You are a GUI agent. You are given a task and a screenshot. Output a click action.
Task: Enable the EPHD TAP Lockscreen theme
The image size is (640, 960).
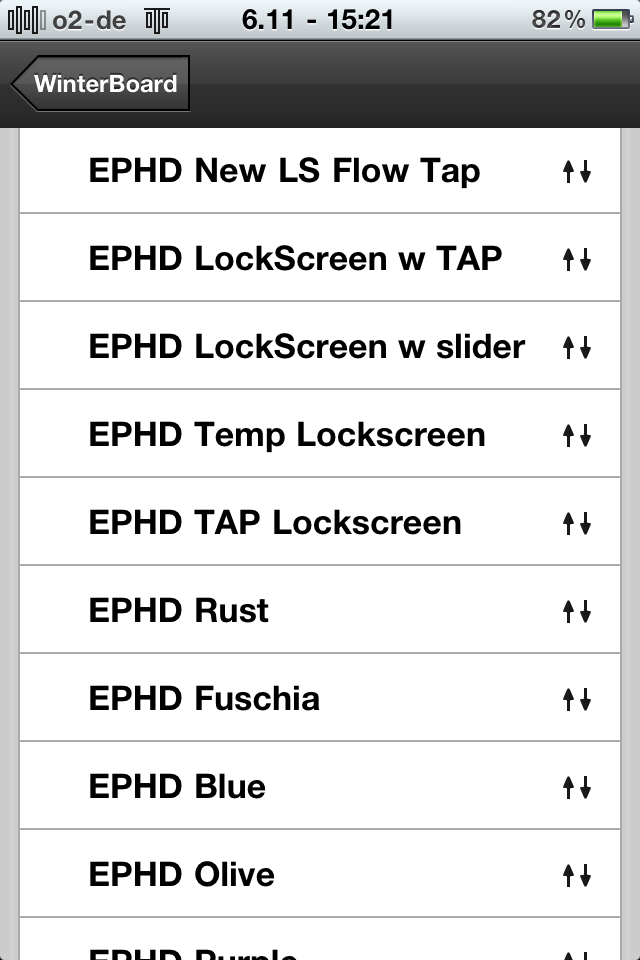275,523
